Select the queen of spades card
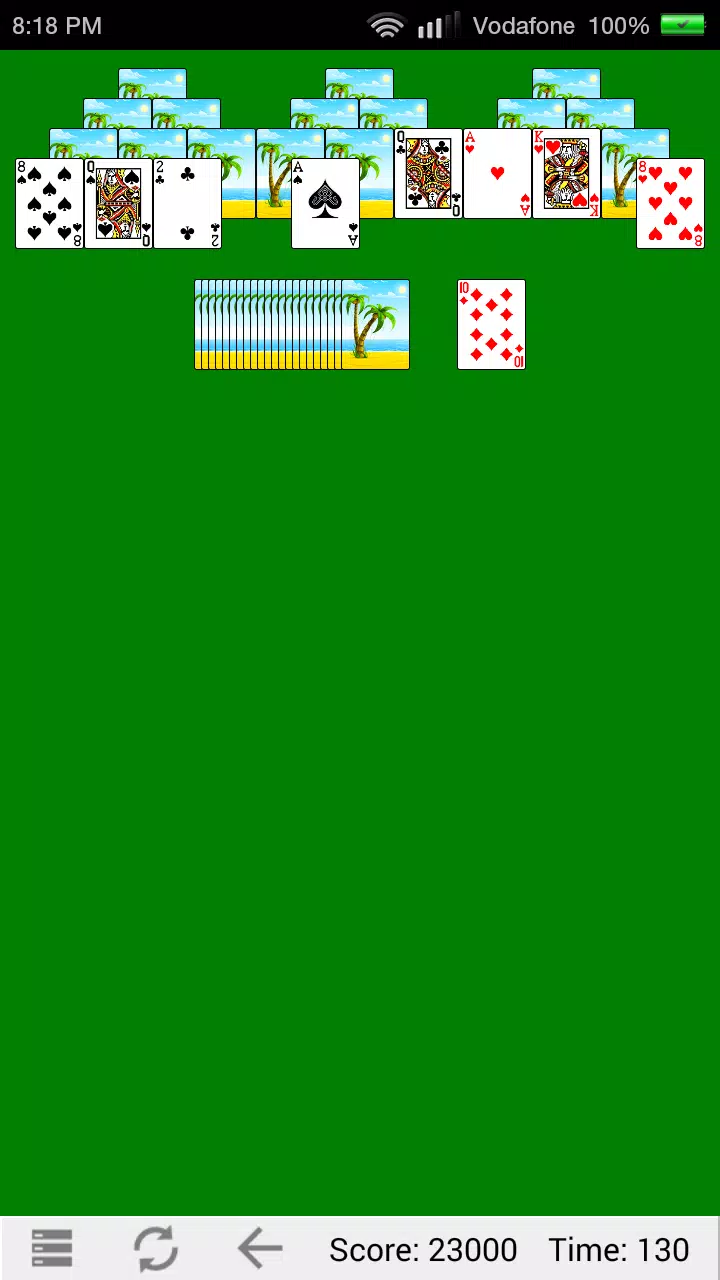The width and height of the screenshot is (720, 1280). pos(118,203)
